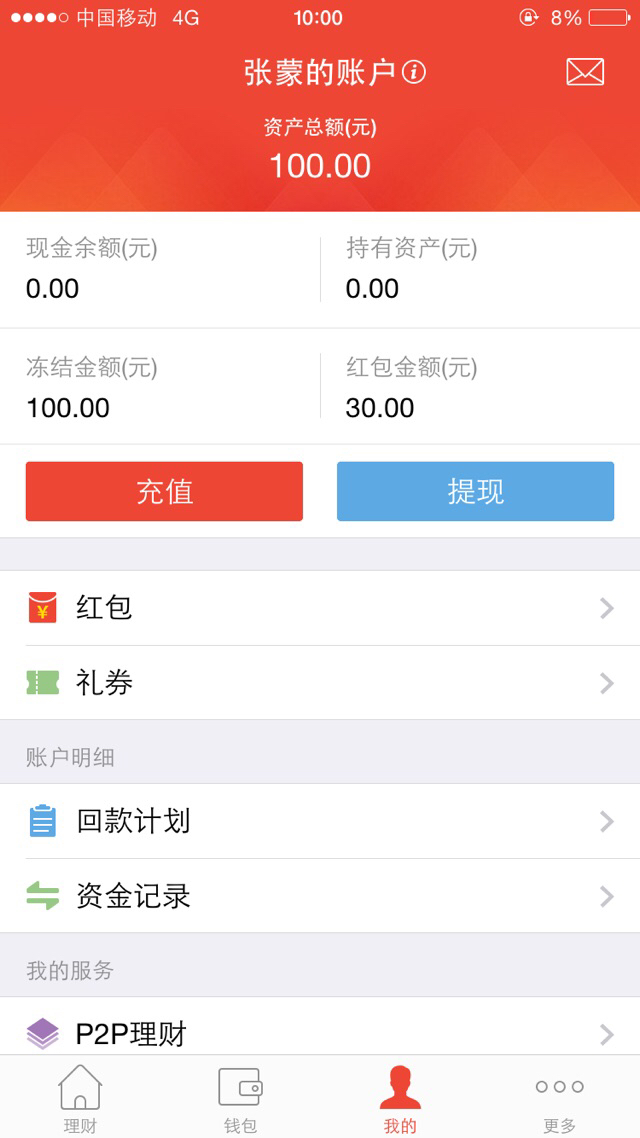
Task: Tap the 充值 recharge button
Action: [164, 491]
